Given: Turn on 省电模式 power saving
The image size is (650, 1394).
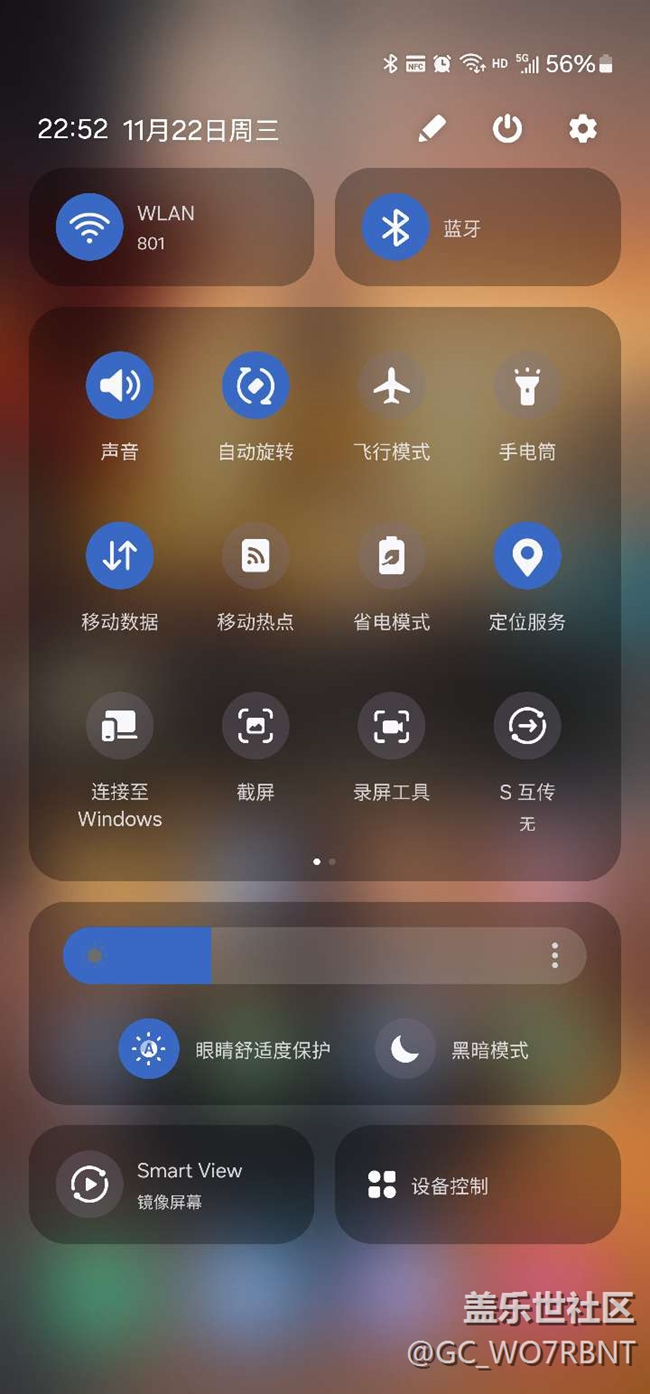Looking at the screenshot, I should click(392, 555).
